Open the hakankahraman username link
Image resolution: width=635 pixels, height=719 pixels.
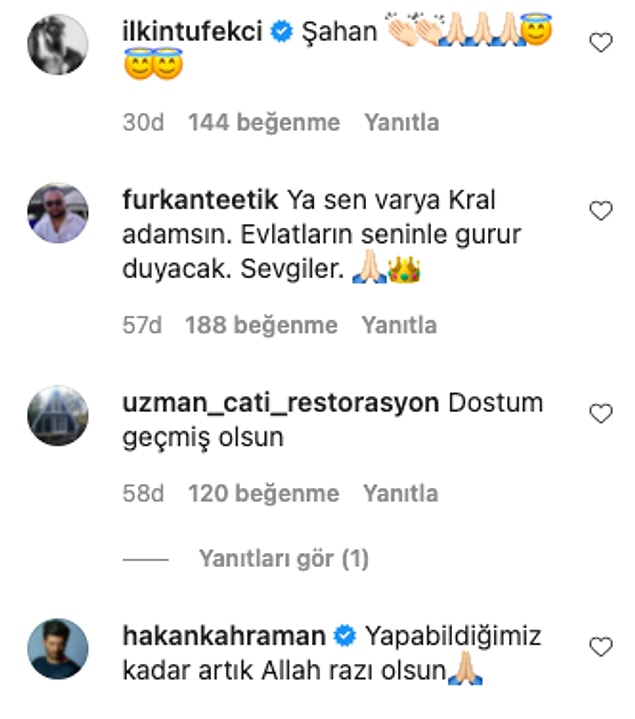click(x=223, y=636)
